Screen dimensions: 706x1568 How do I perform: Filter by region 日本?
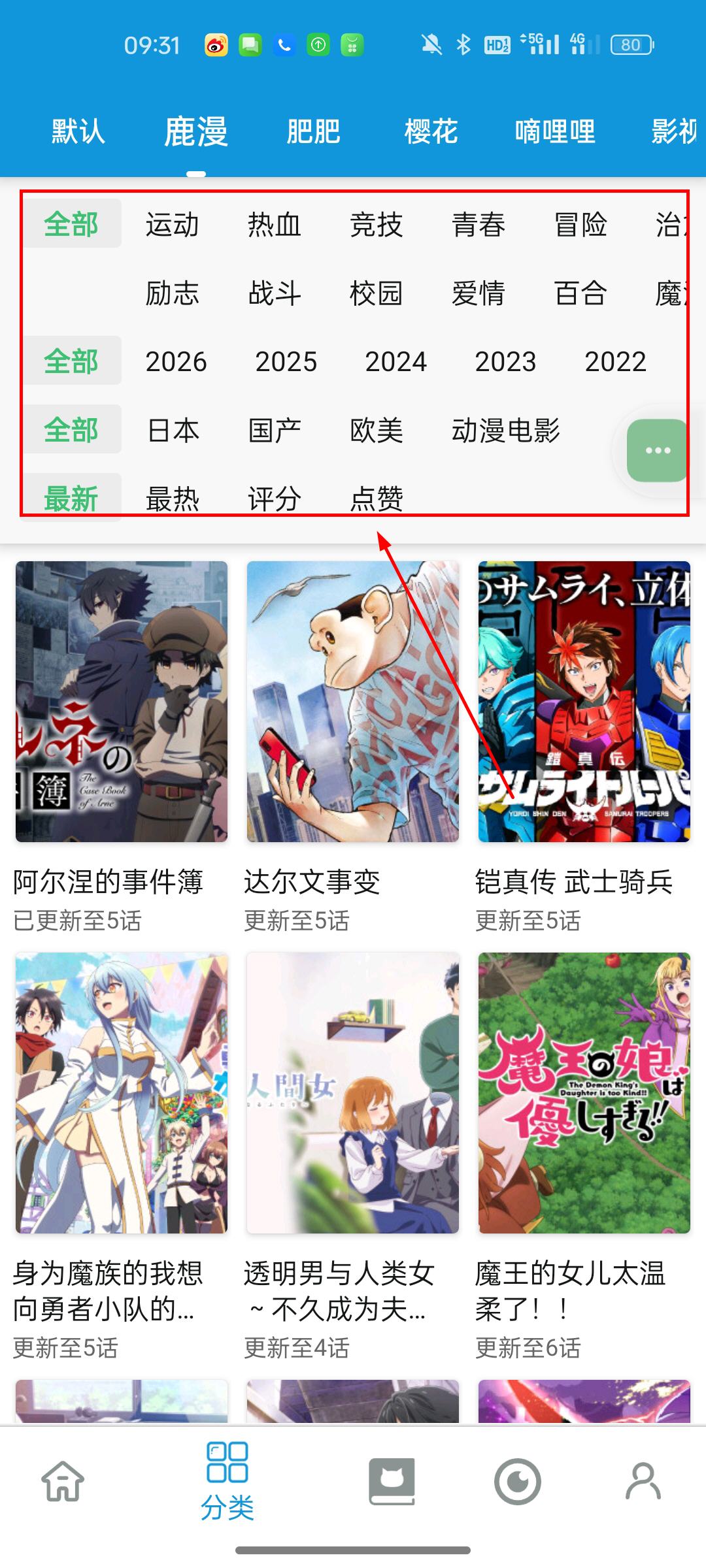(173, 431)
